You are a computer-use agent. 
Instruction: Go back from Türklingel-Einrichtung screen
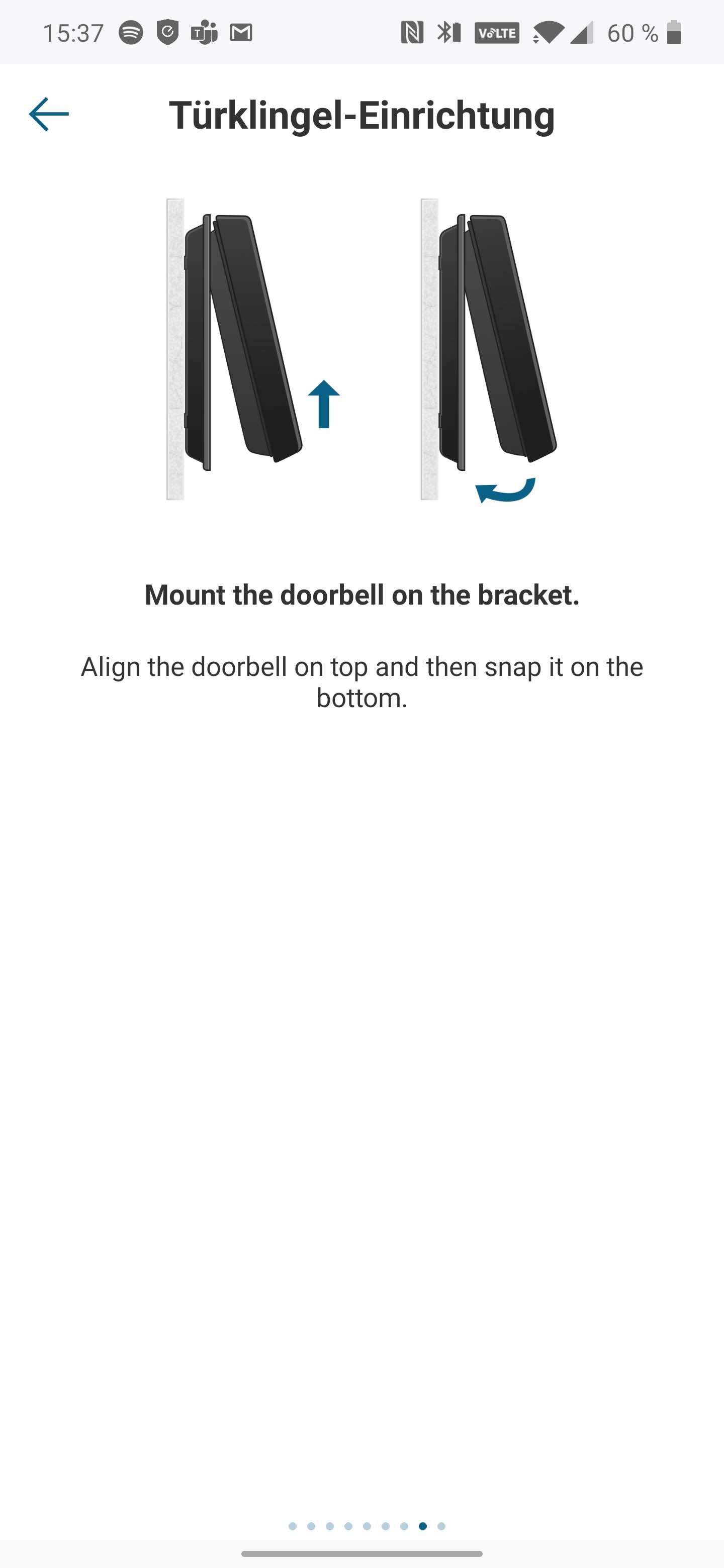click(x=49, y=114)
